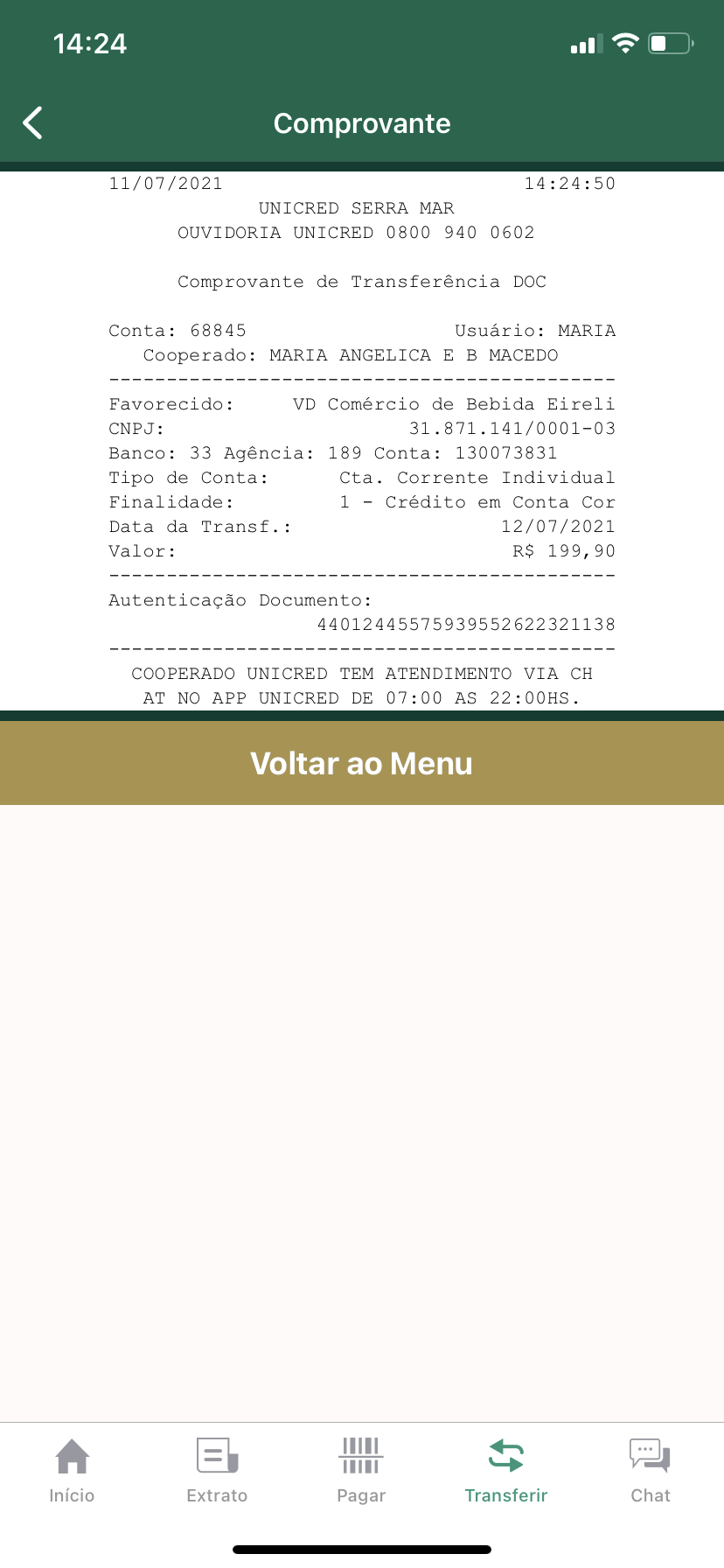
Task: Tap the Voltar ao Menu button
Action: (362, 763)
